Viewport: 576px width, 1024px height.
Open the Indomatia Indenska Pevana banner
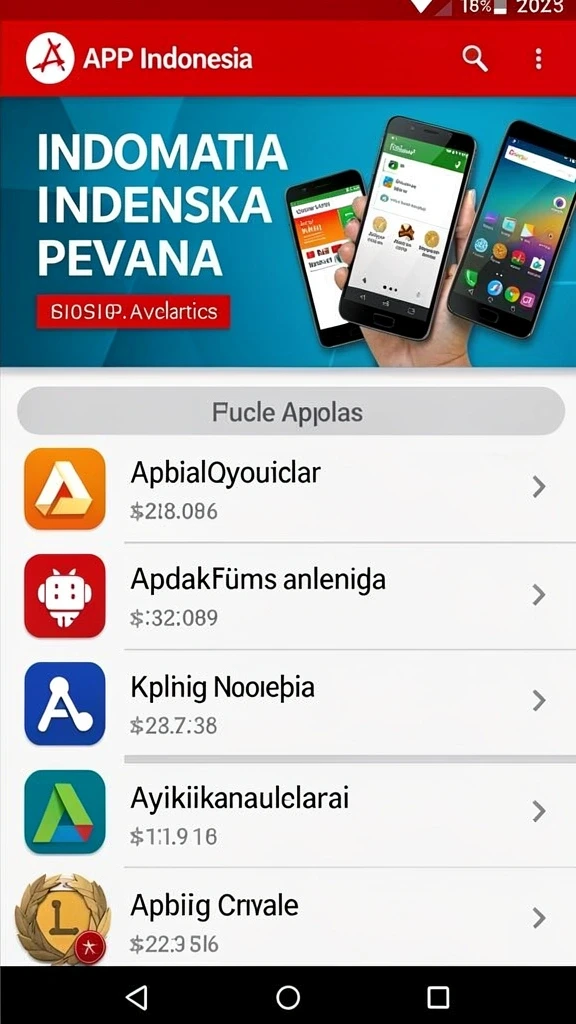tap(288, 232)
